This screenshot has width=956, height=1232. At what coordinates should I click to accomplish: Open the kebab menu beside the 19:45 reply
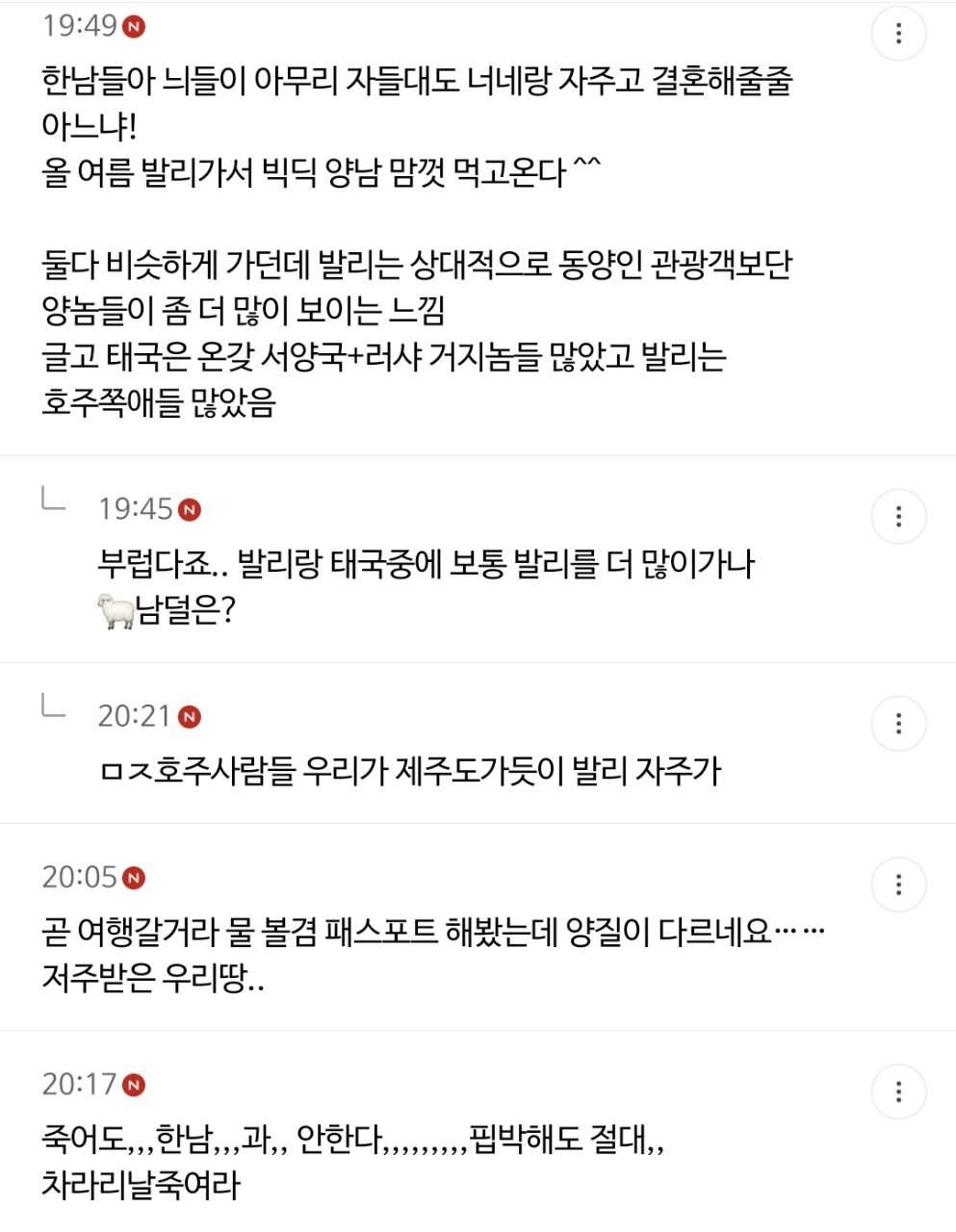[899, 515]
